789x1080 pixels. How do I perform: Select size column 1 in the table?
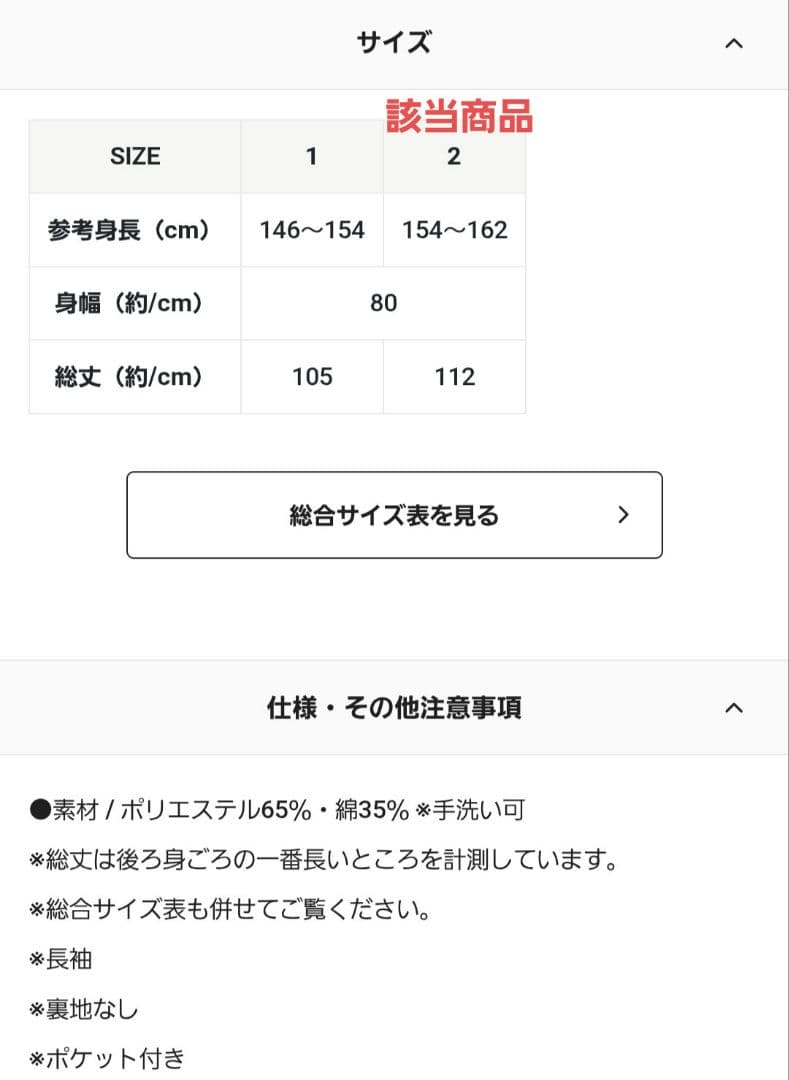point(311,156)
